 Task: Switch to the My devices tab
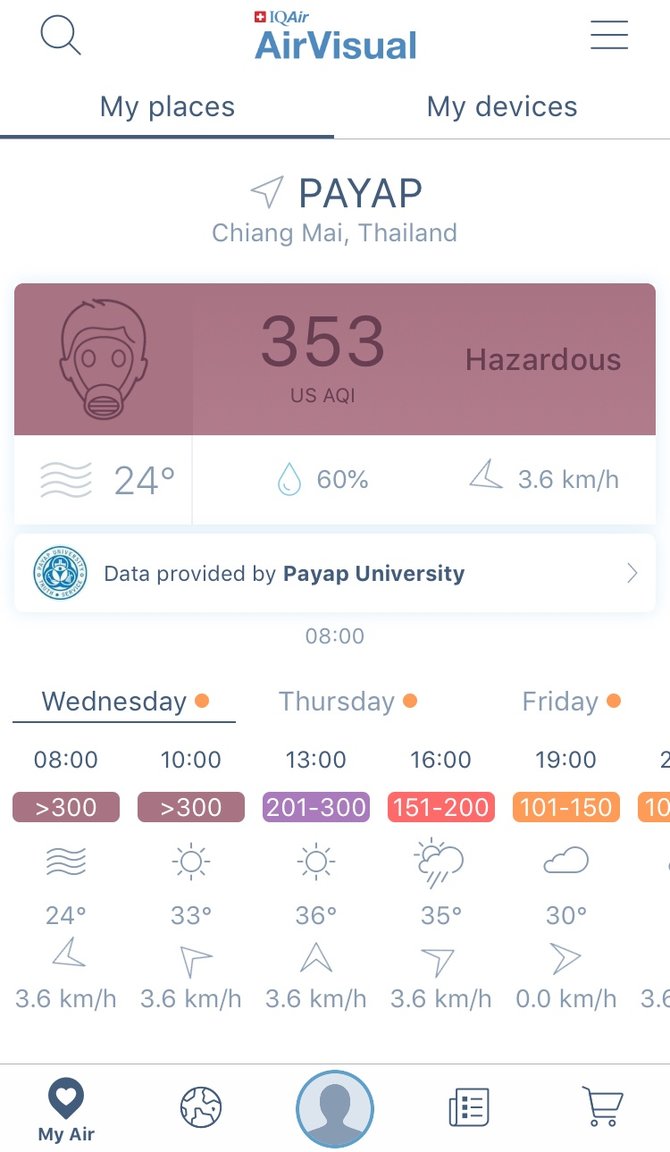(502, 107)
